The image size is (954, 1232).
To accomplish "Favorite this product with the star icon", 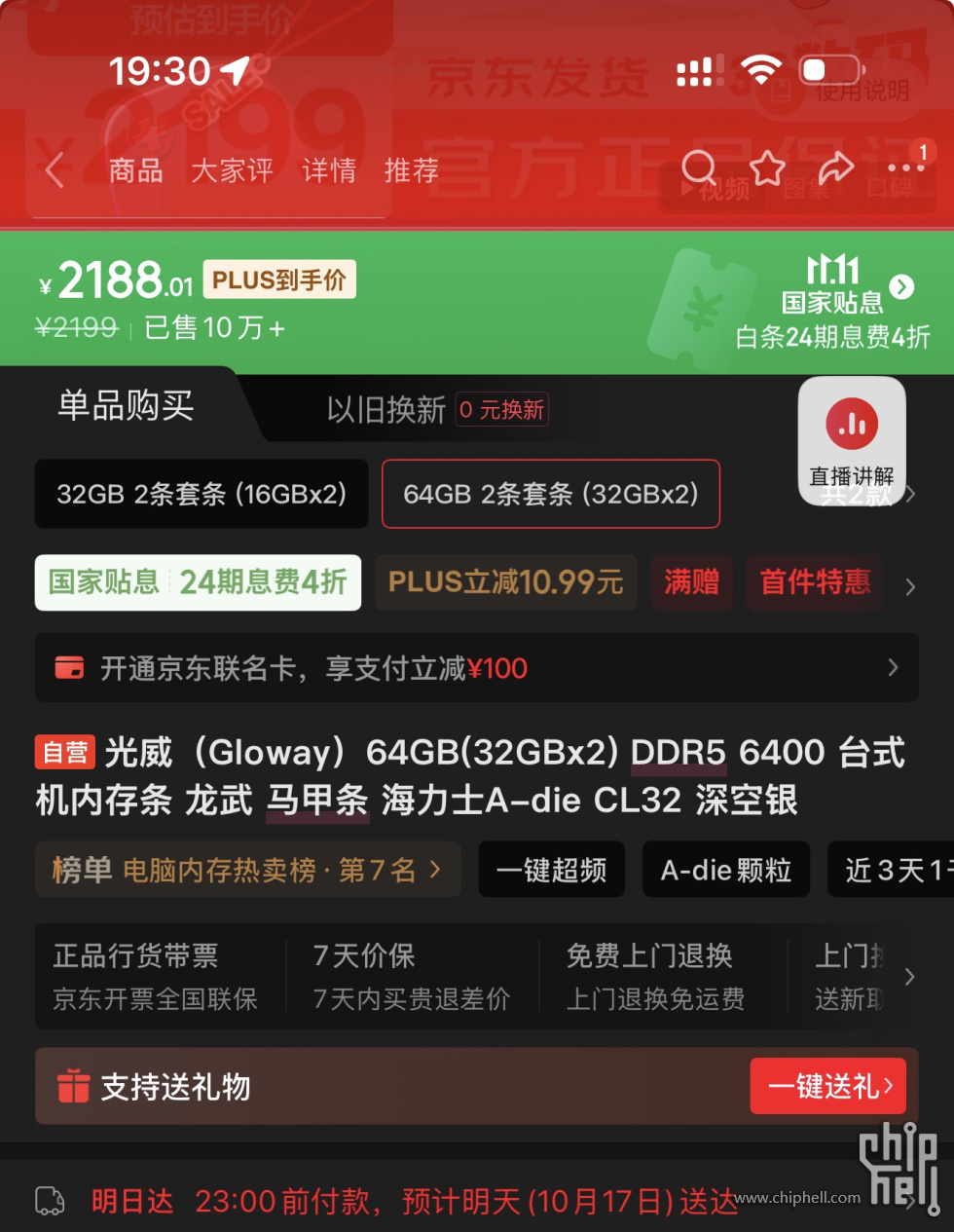I will pyautogui.click(x=767, y=168).
